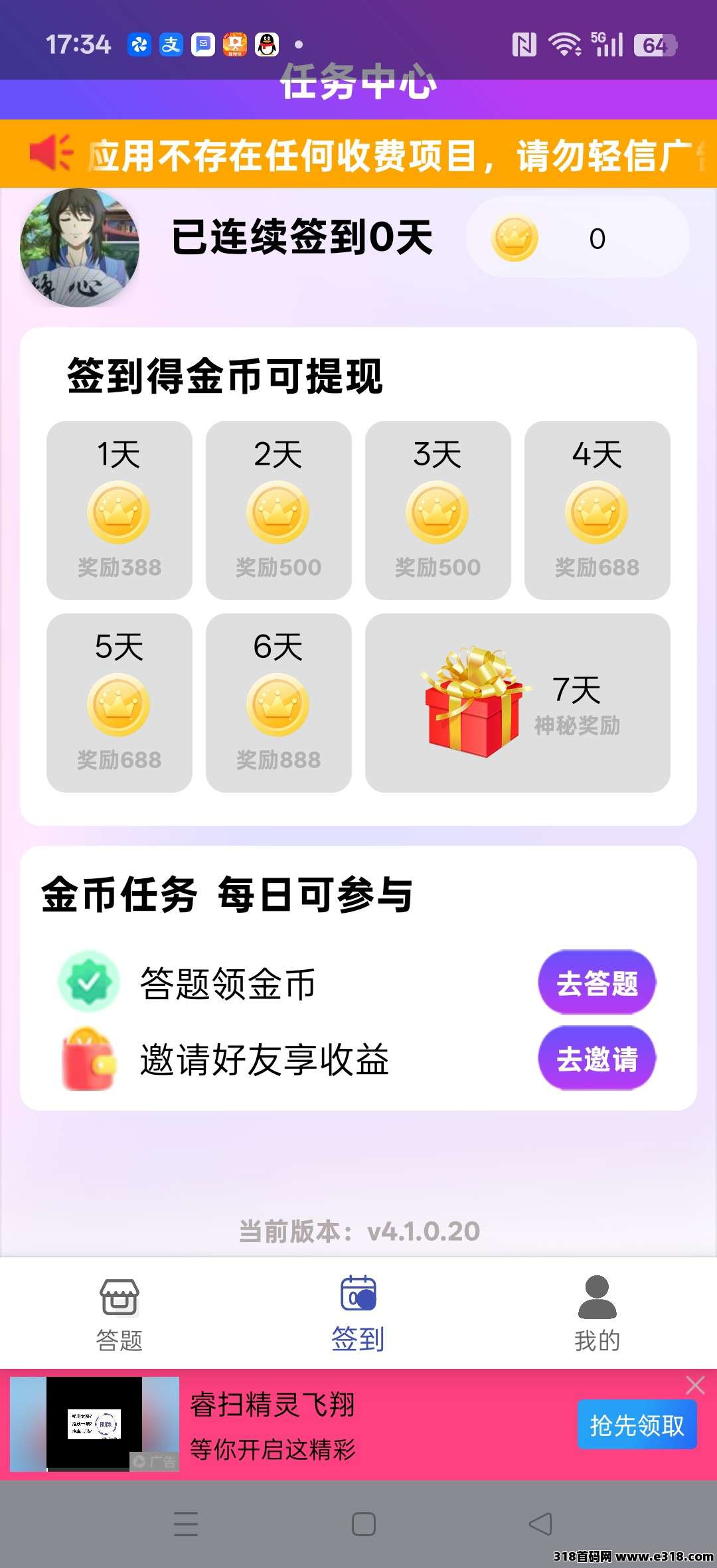Click the megaphone icon on the announcement banner
717x1568 pixels.
(50, 153)
